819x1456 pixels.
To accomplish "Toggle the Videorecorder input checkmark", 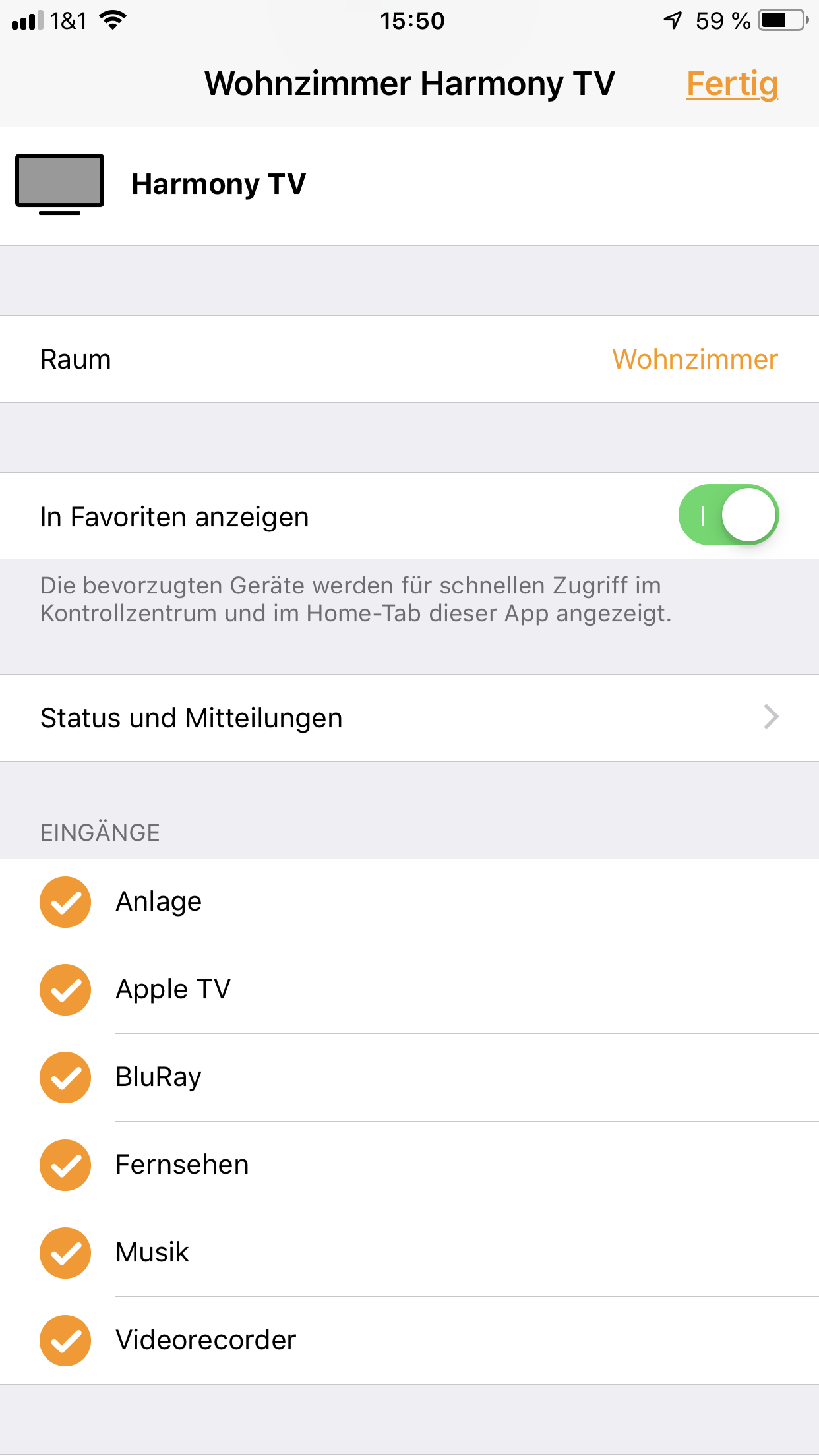I will tap(65, 1341).
